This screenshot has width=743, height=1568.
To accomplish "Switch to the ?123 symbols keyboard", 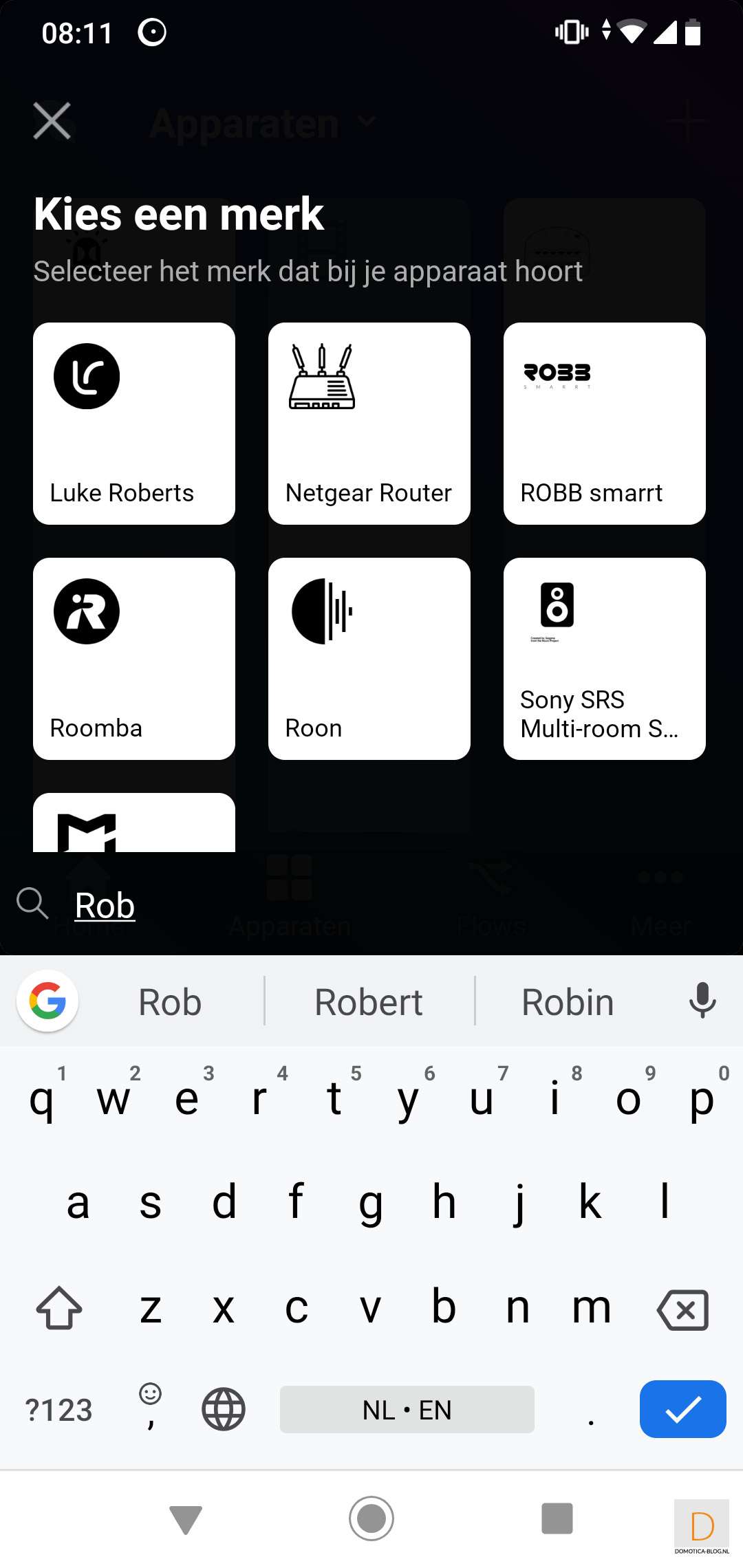I will [x=58, y=1410].
